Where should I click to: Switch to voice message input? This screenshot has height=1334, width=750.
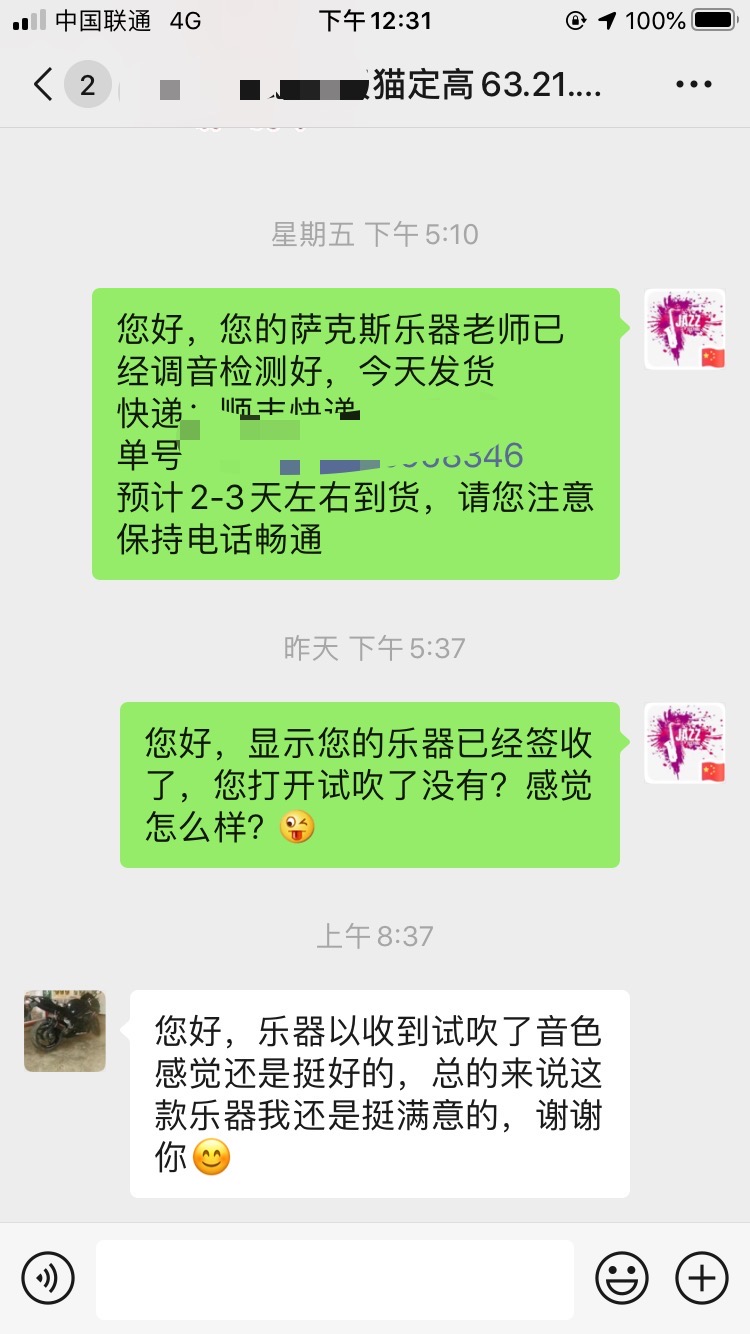coord(48,1278)
